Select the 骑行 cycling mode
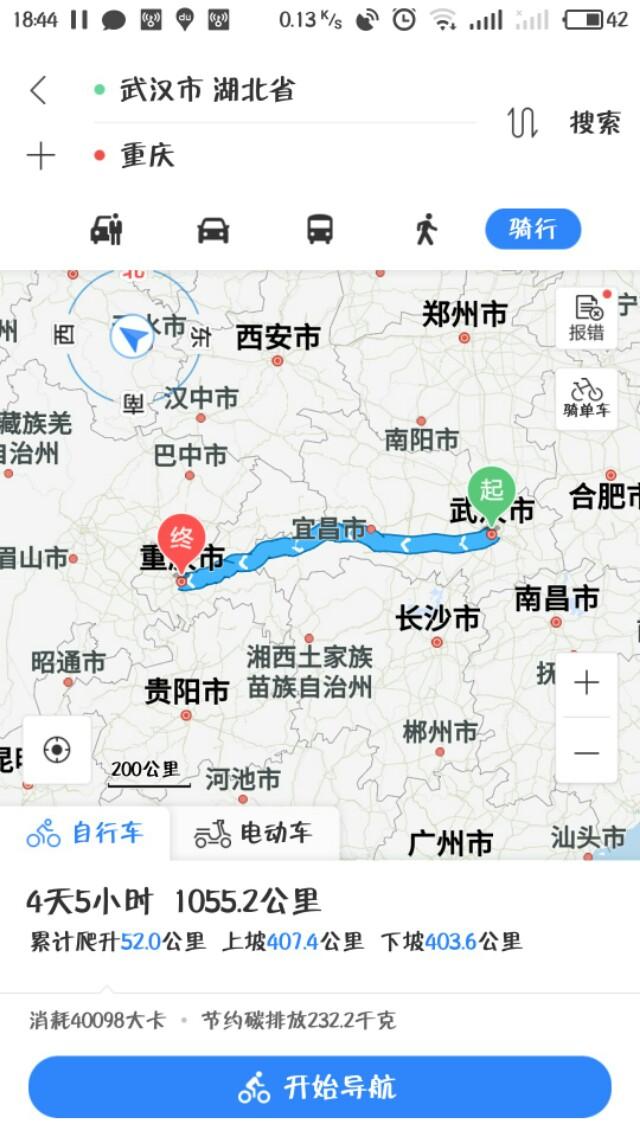 (532, 229)
